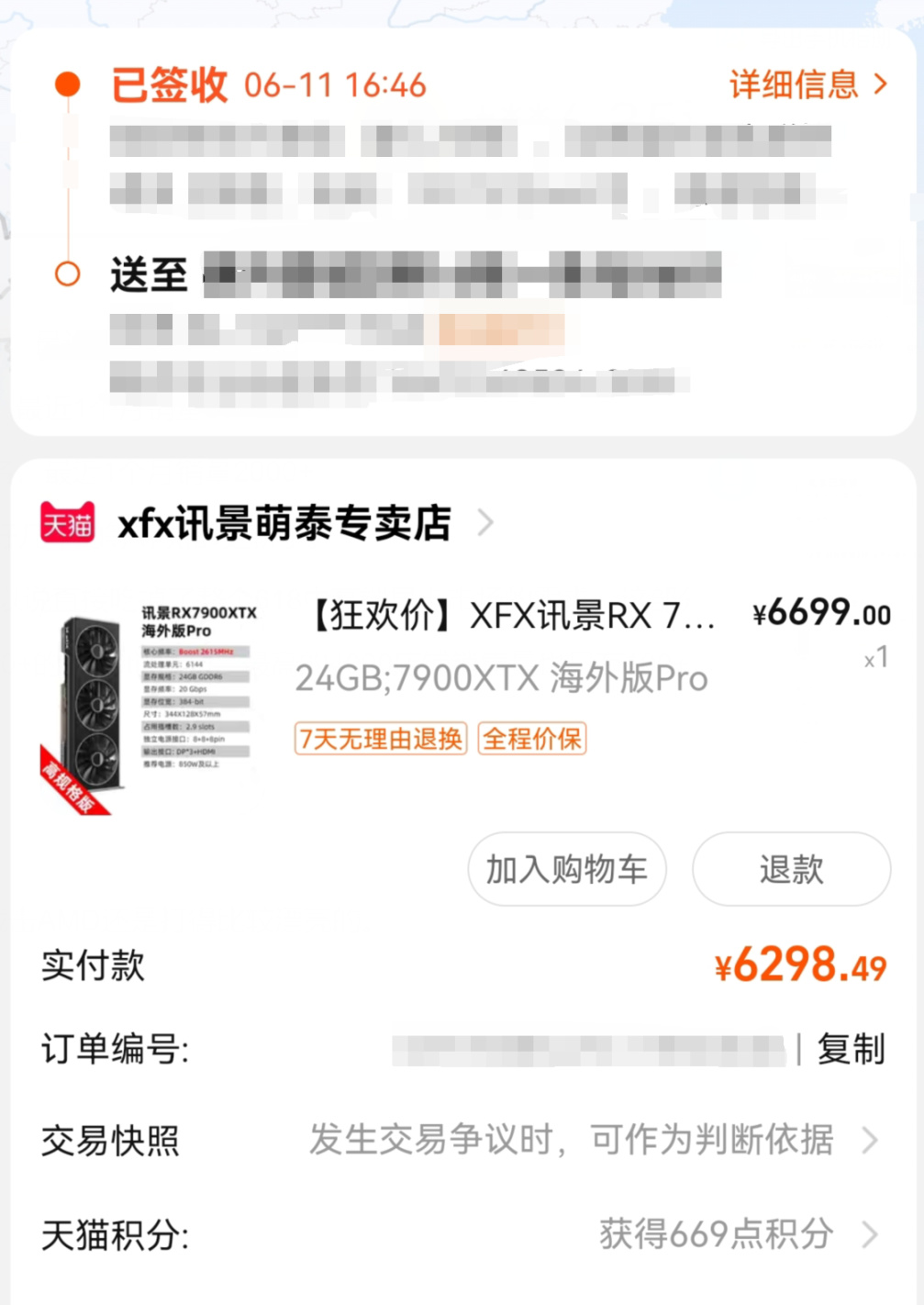Request a refund with 退款
The image size is (924, 1305).
pyautogui.click(x=791, y=869)
